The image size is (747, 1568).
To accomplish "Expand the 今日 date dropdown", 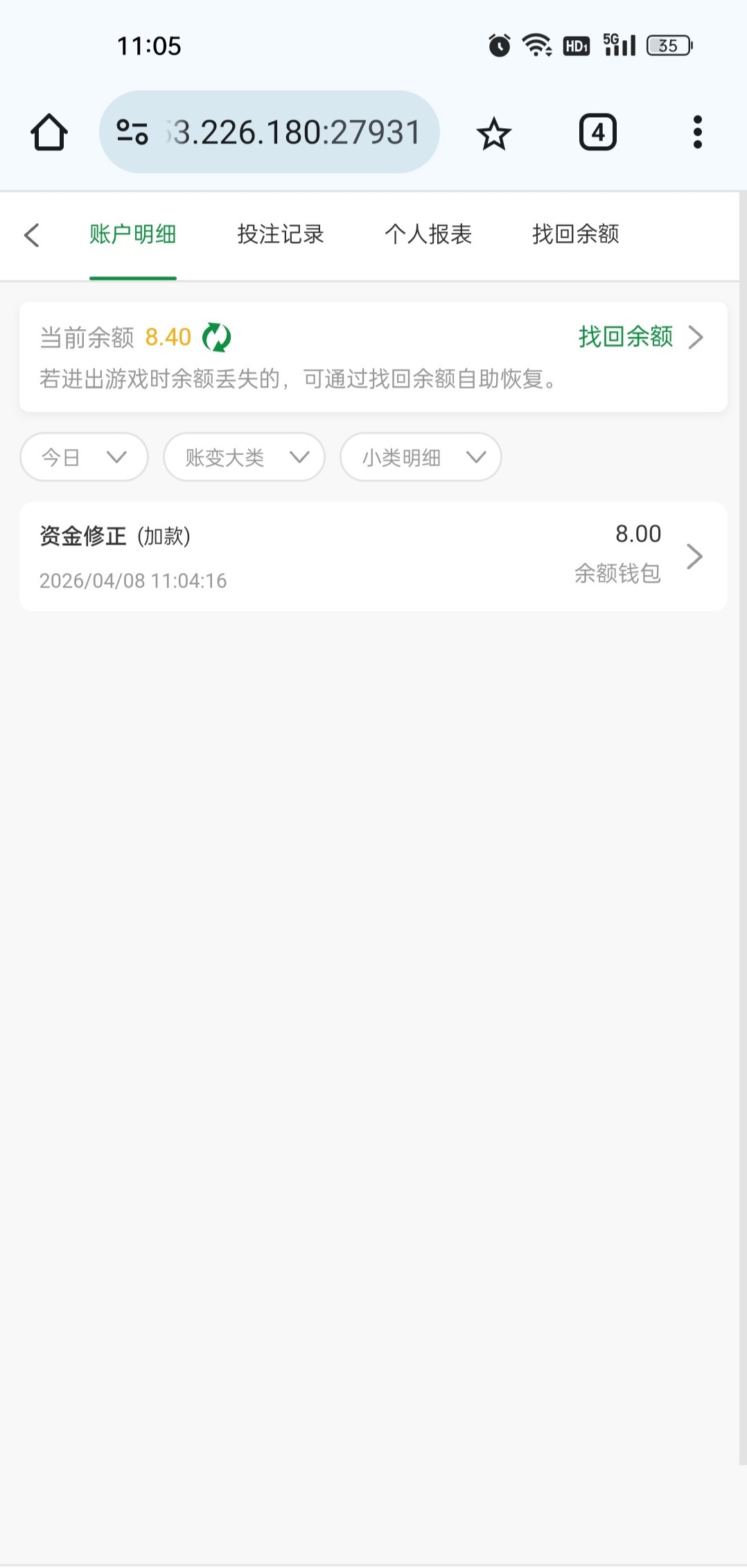I will tap(84, 457).
